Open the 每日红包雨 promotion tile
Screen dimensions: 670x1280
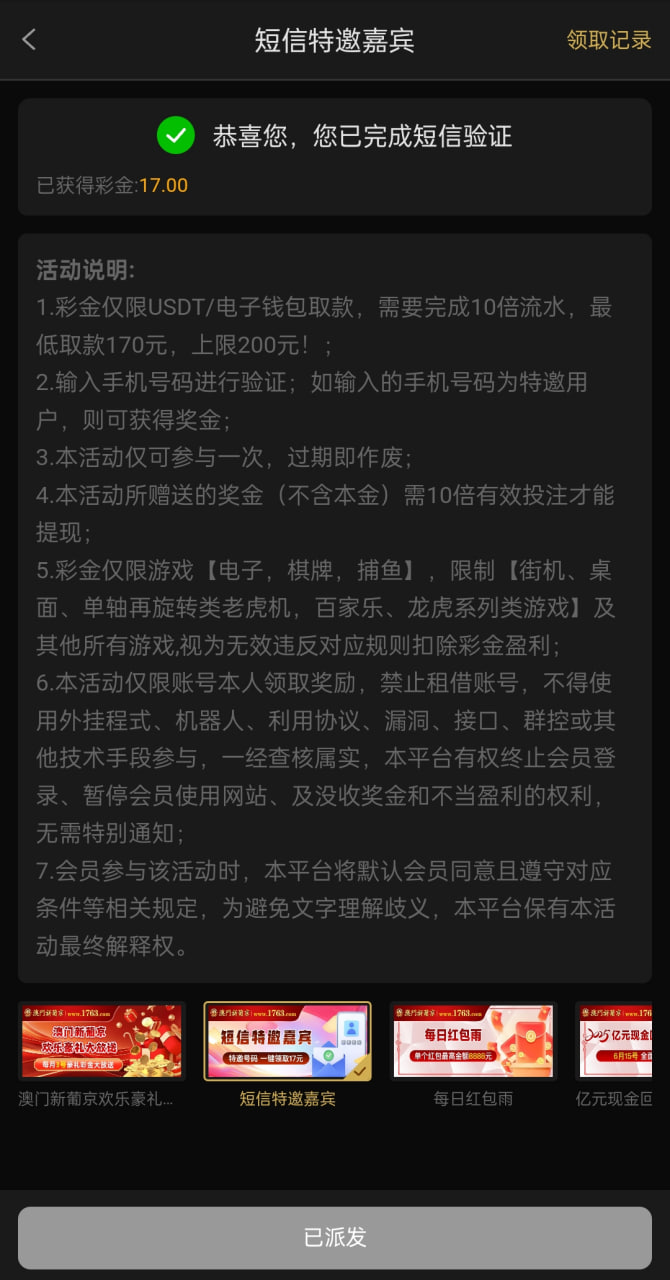pos(473,1041)
